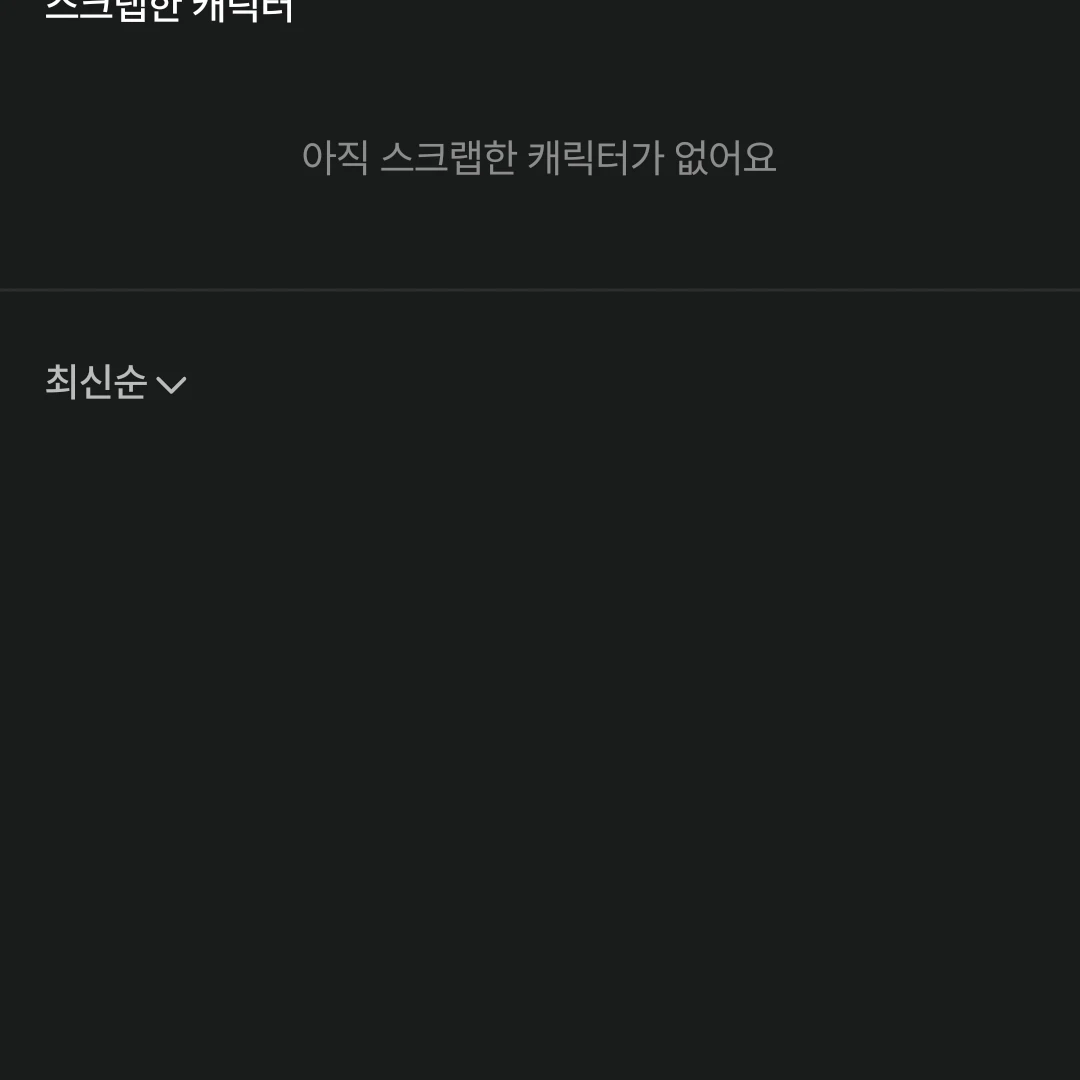Open the 최신순 sort dropdown
This screenshot has width=1080, height=1080.
(115, 383)
